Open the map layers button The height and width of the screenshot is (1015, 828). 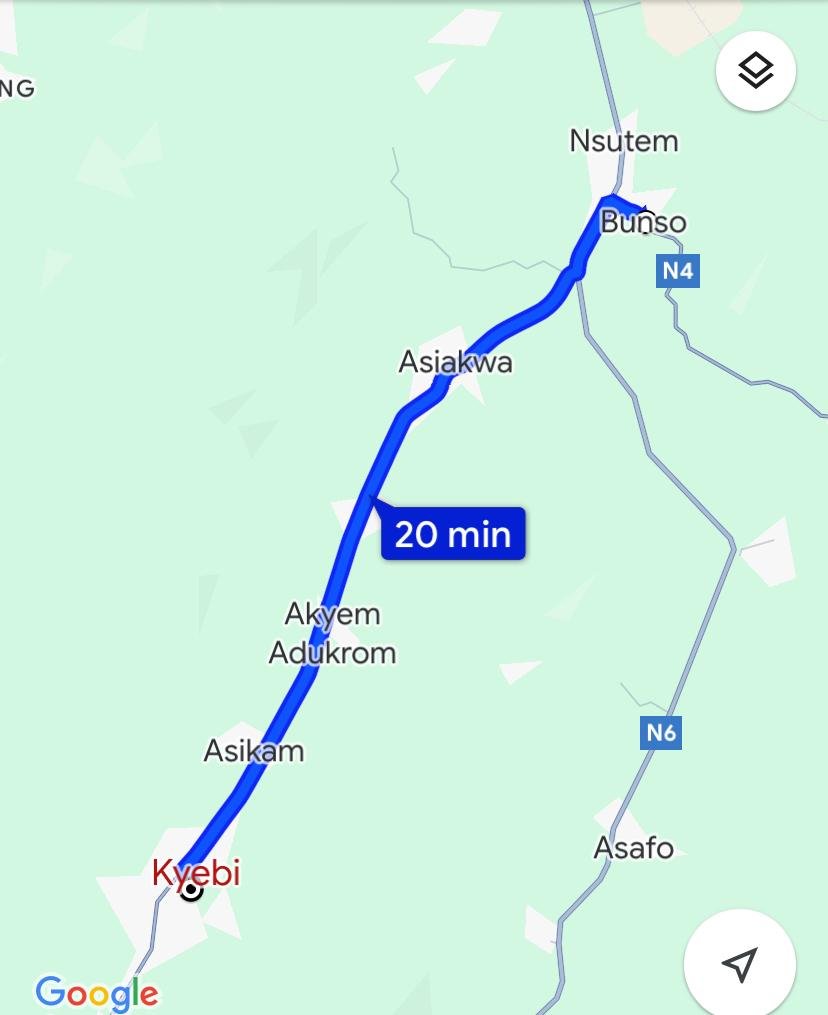click(x=756, y=71)
